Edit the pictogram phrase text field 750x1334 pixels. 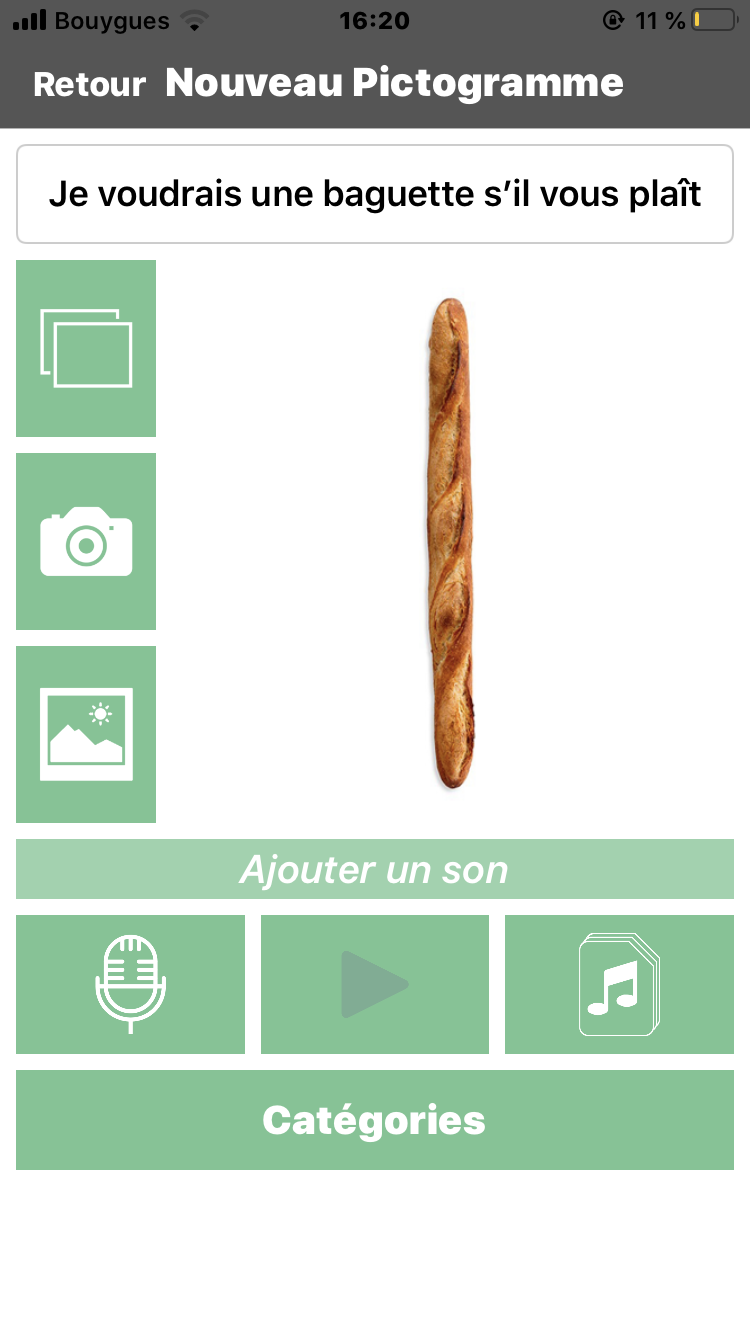(x=375, y=194)
